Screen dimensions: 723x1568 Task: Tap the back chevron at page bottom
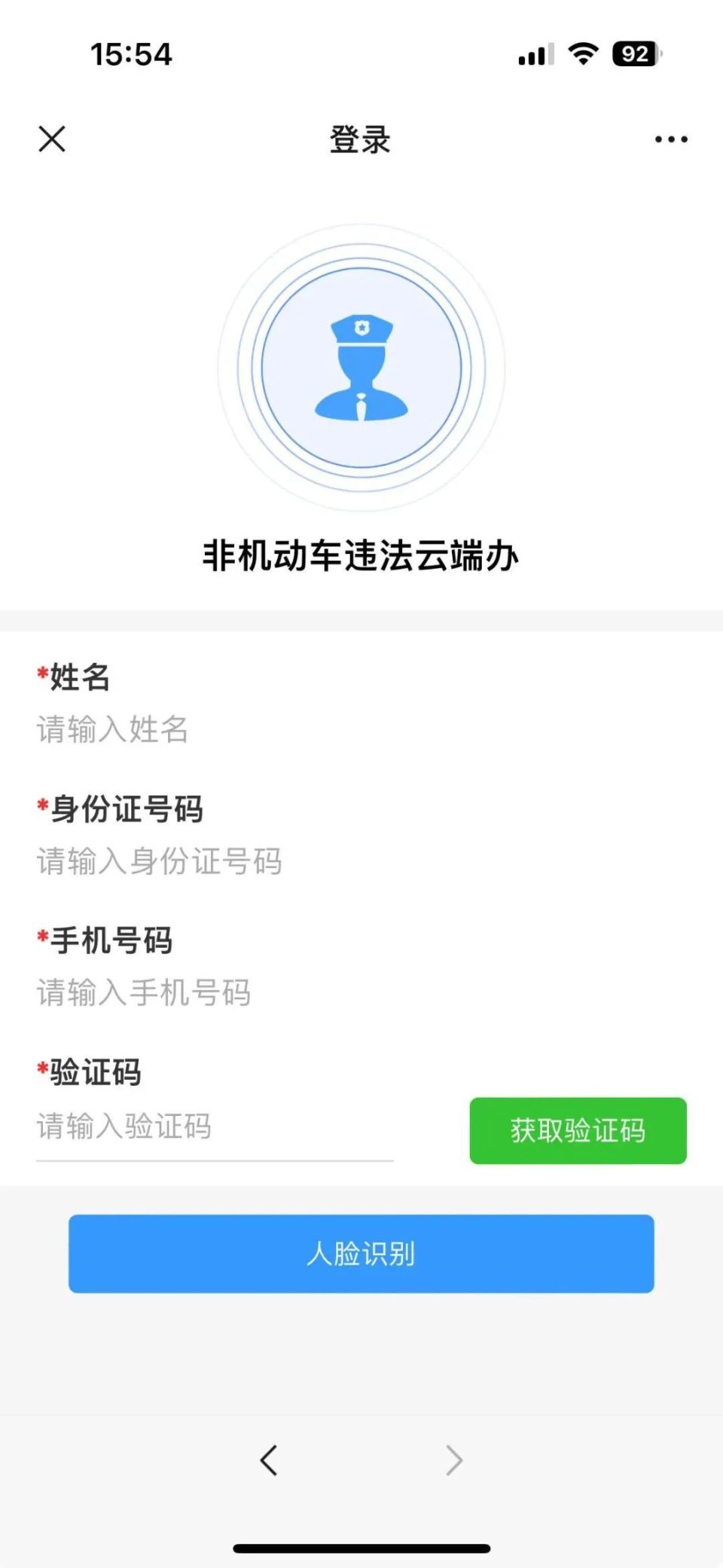click(x=269, y=1459)
